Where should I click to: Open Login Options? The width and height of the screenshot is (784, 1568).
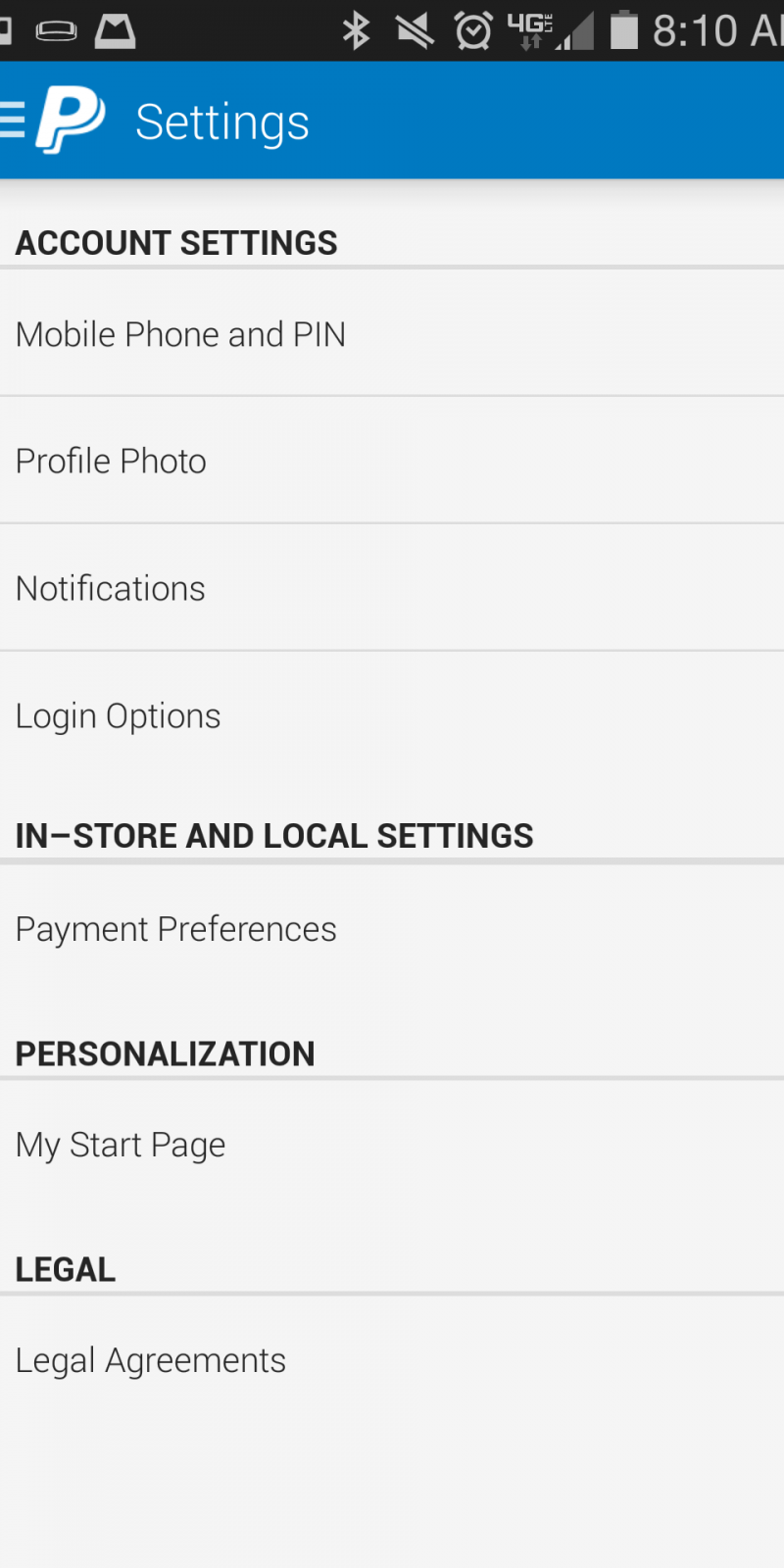(119, 716)
